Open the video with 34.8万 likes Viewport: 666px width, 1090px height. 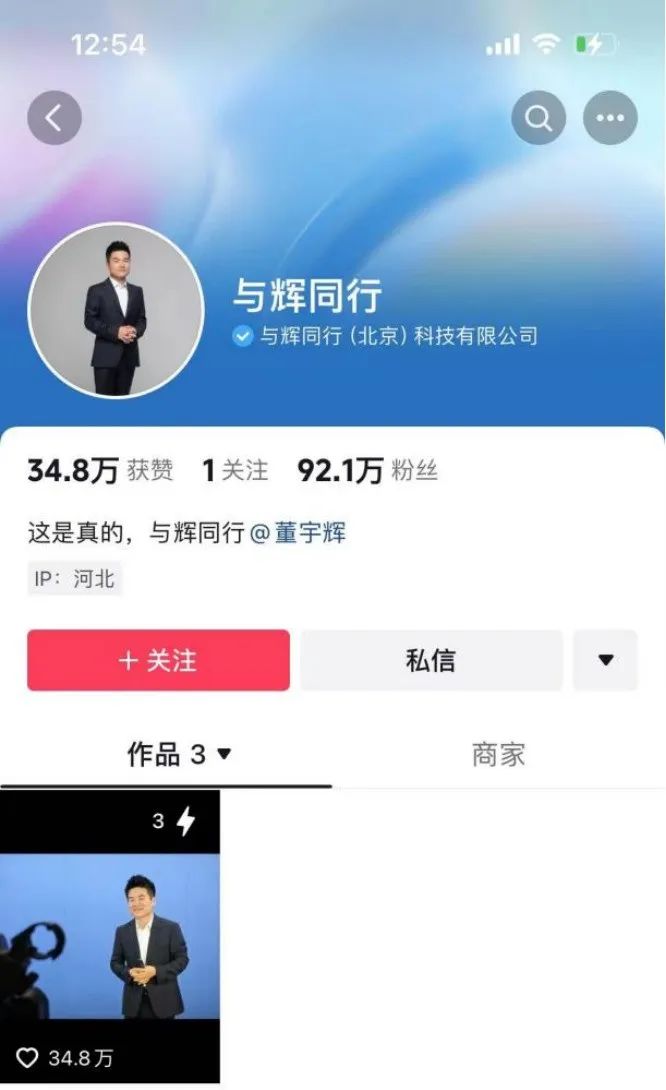pyautogui.click(x=110, y=935)
